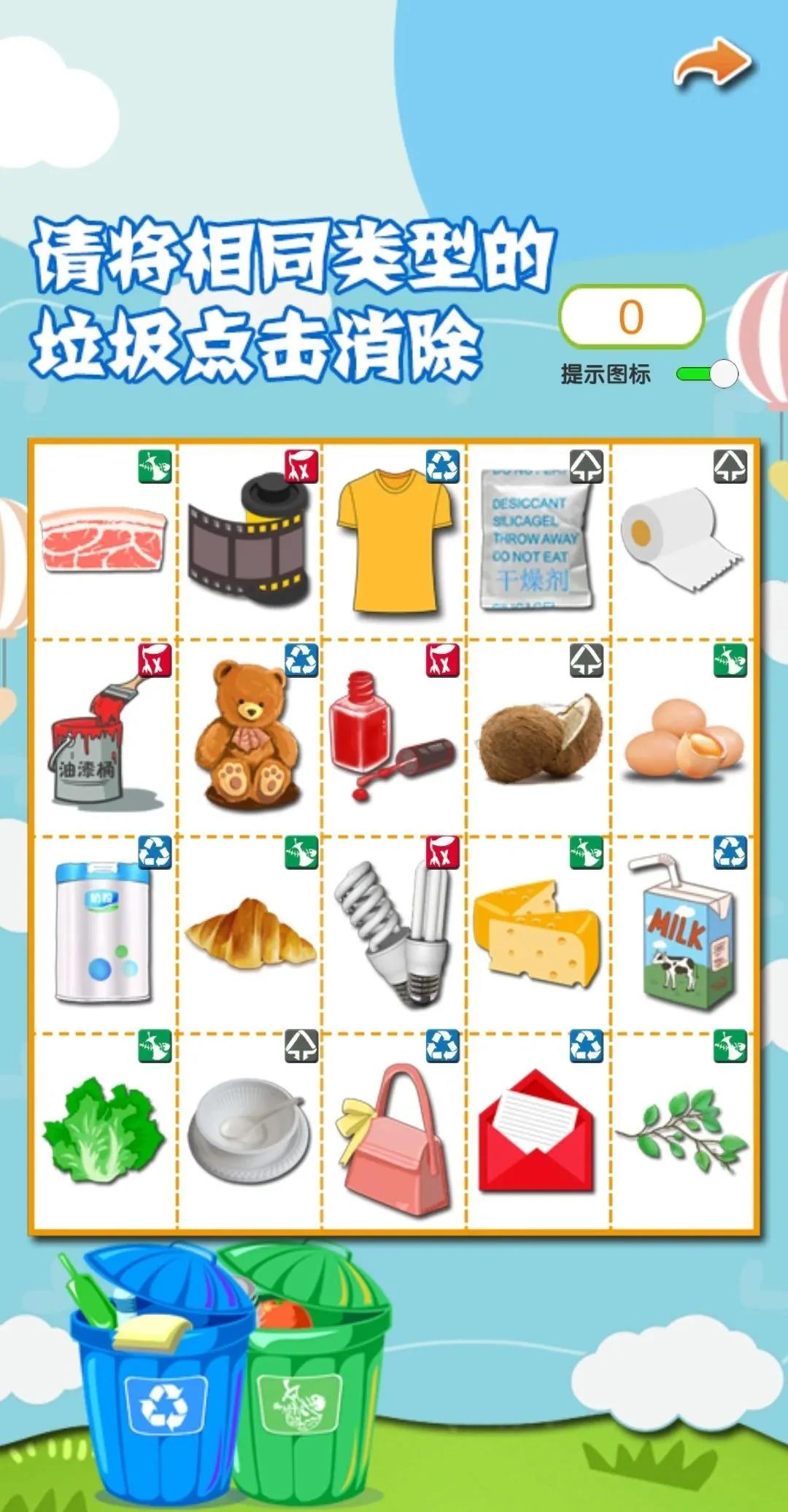The width and height of the screenshot is (788, 1512).
Task: Choose the desiccant packet tile
Action: click(536, 540)
